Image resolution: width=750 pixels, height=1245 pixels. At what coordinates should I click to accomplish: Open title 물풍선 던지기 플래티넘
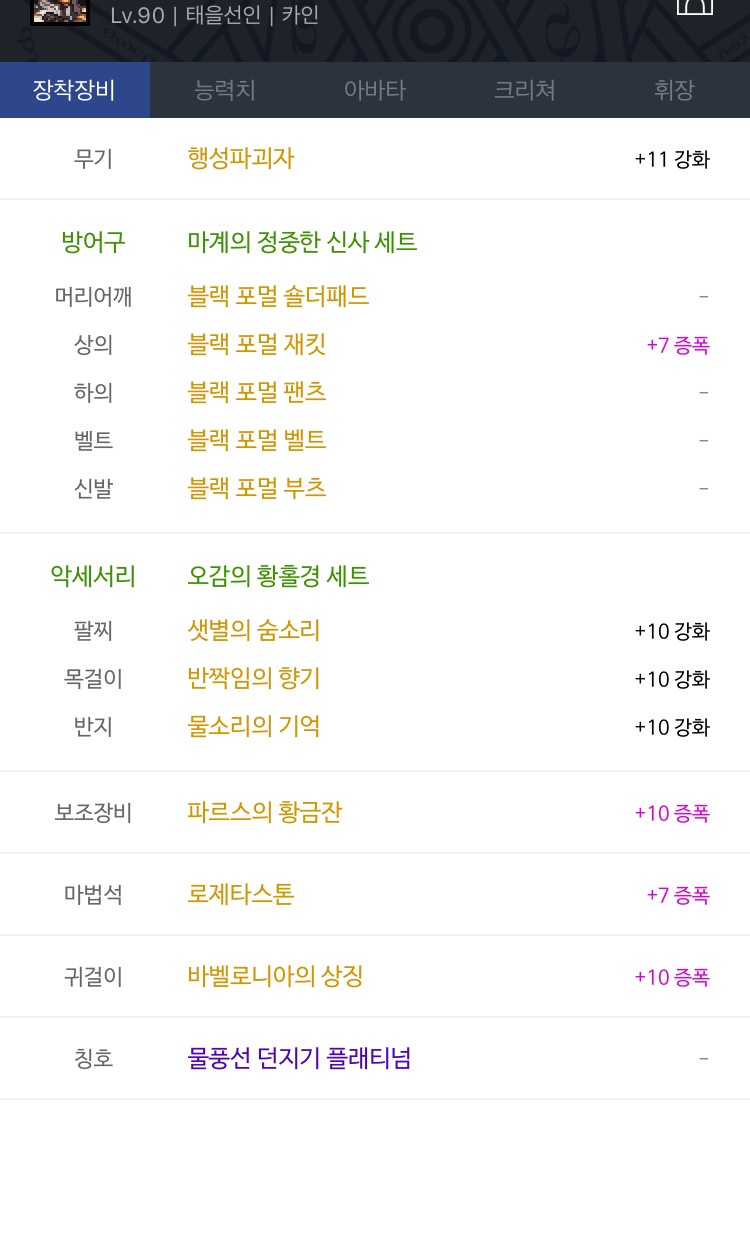coord(299,1058)
